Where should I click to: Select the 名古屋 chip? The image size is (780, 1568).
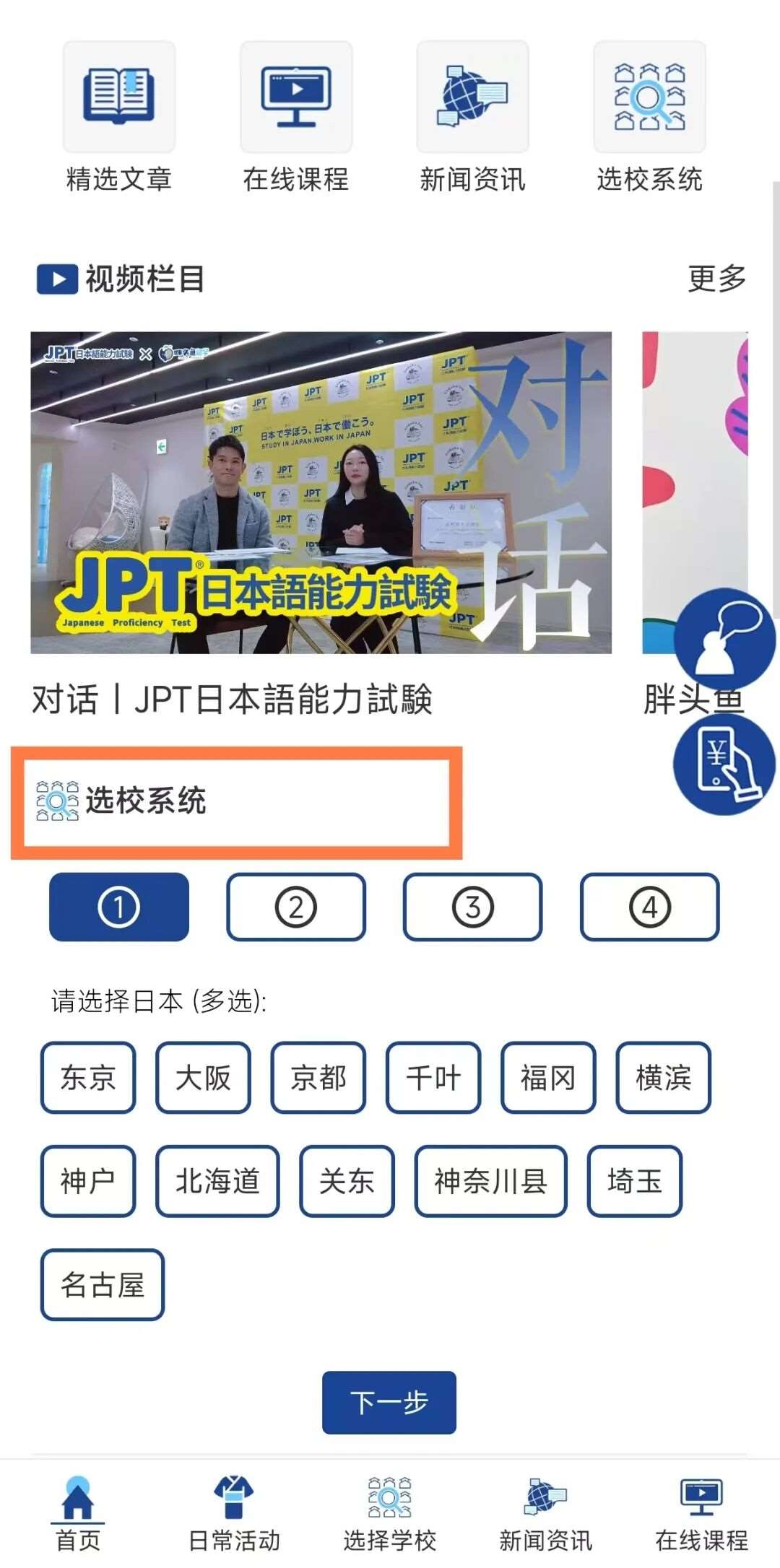tap(103, 1285)
